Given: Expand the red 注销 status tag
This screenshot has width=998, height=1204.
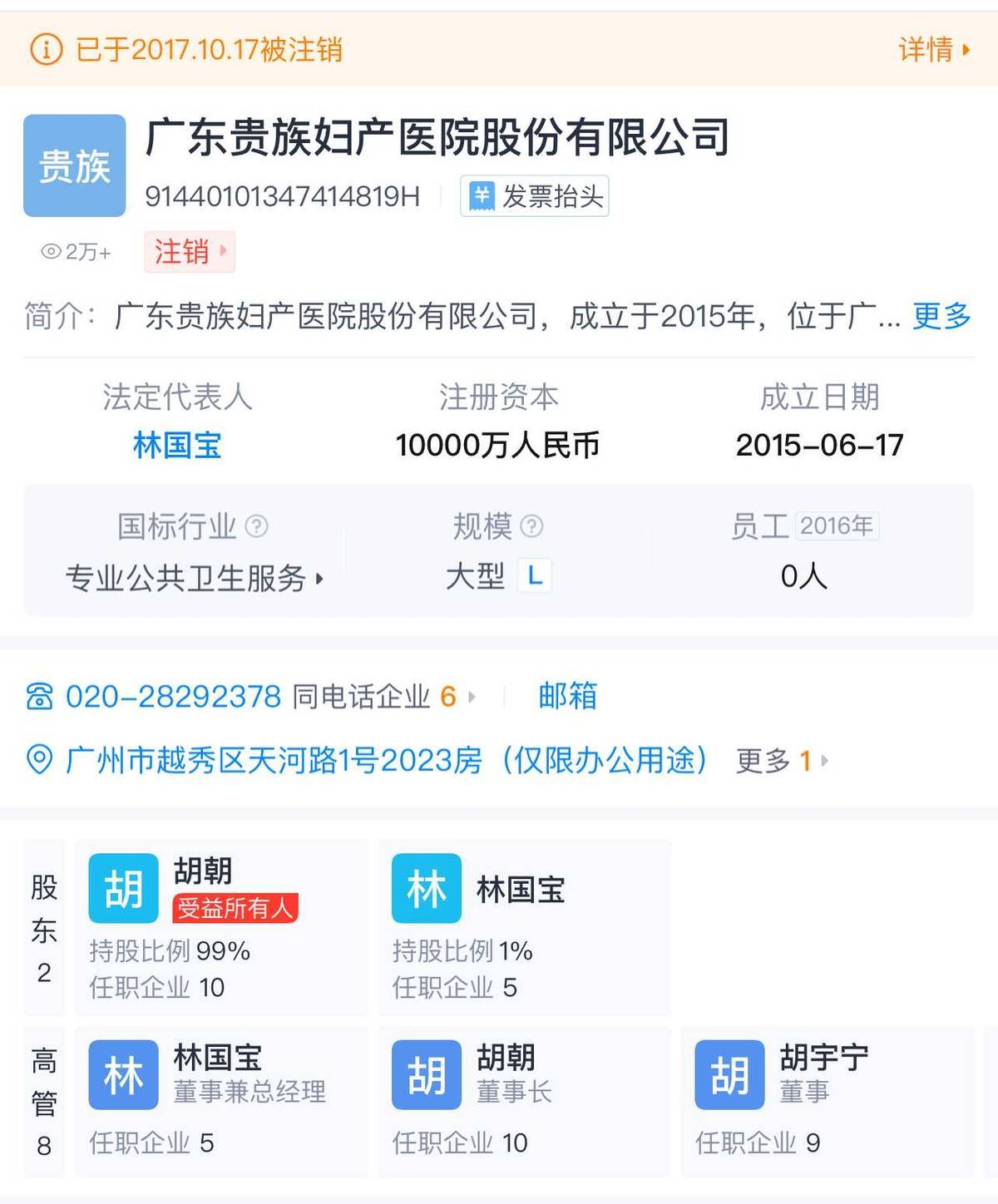Looking at the screenshot, I should click(189, 252).
